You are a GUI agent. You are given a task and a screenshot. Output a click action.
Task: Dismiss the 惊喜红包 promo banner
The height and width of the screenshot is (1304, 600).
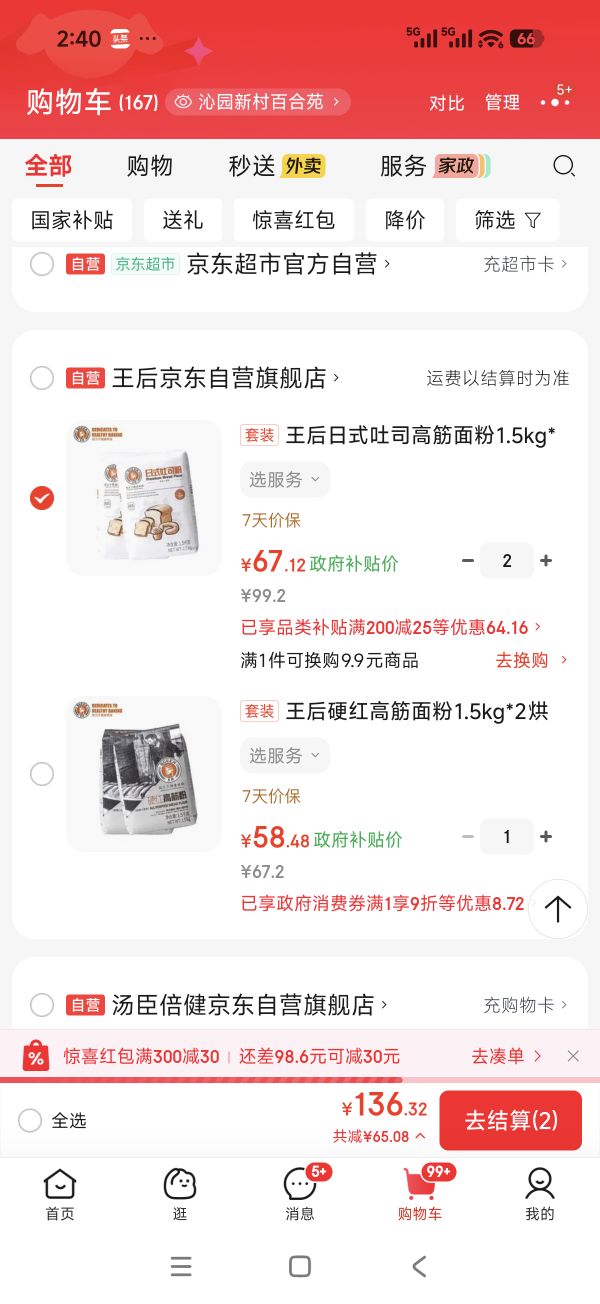[573, 1056]
